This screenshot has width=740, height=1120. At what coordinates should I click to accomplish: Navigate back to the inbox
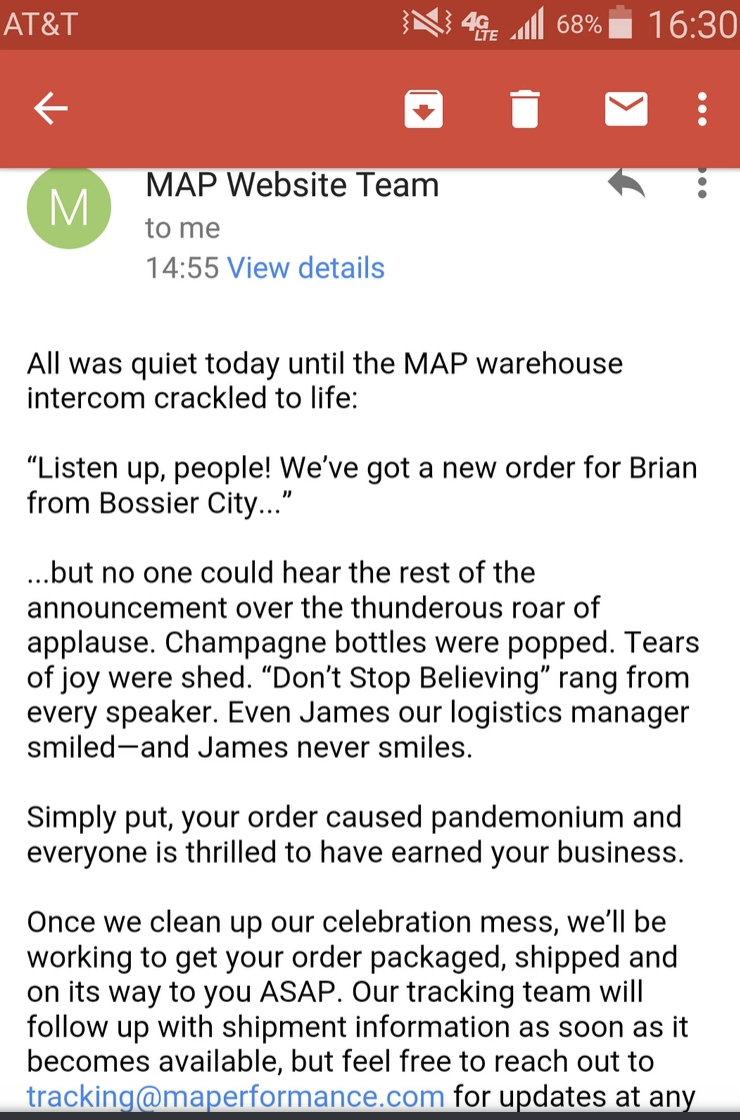click(x=50, y=108)
